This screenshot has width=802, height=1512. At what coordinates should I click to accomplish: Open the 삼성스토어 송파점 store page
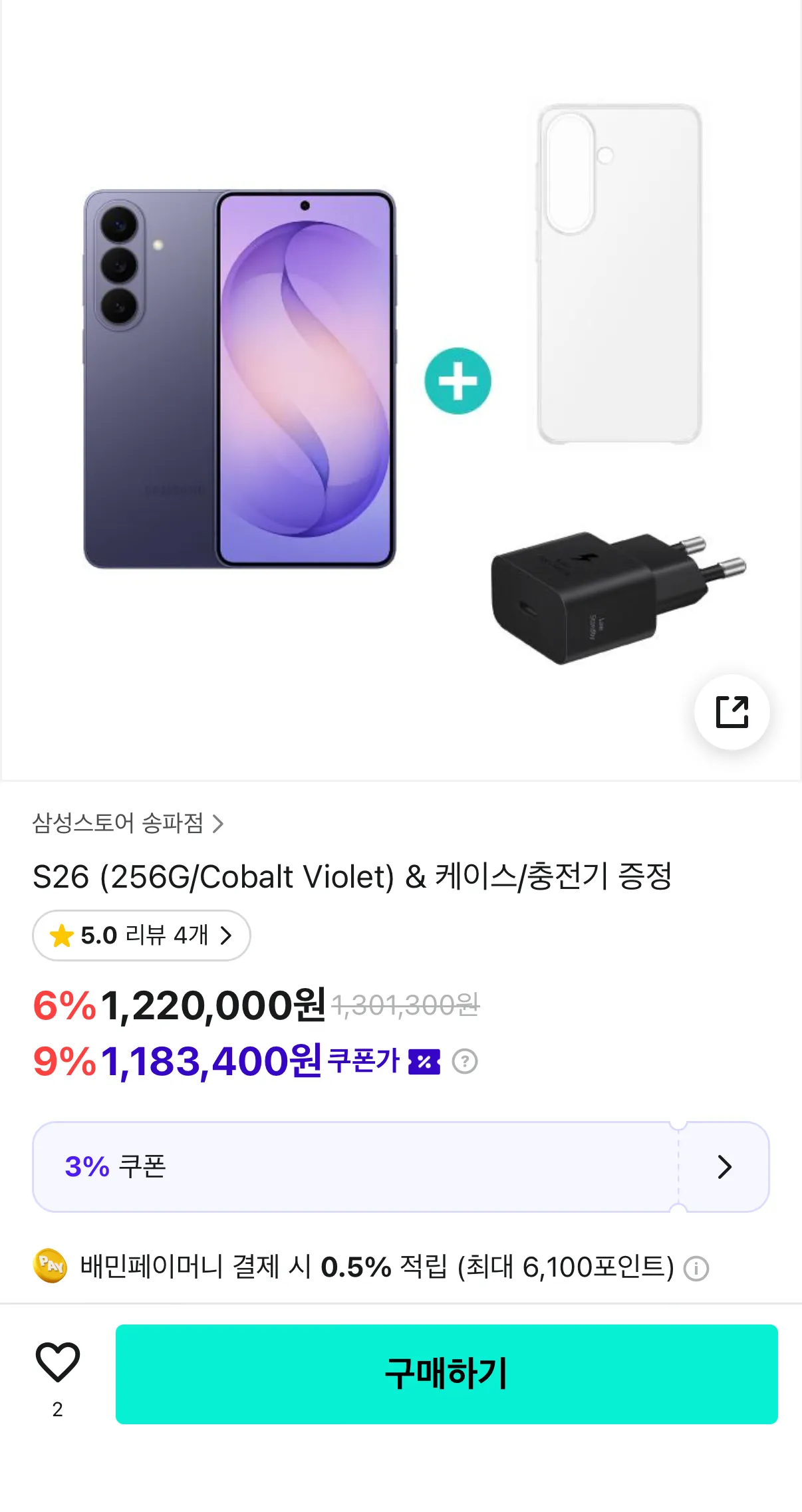pyautogui.click(x=128, y=824)
